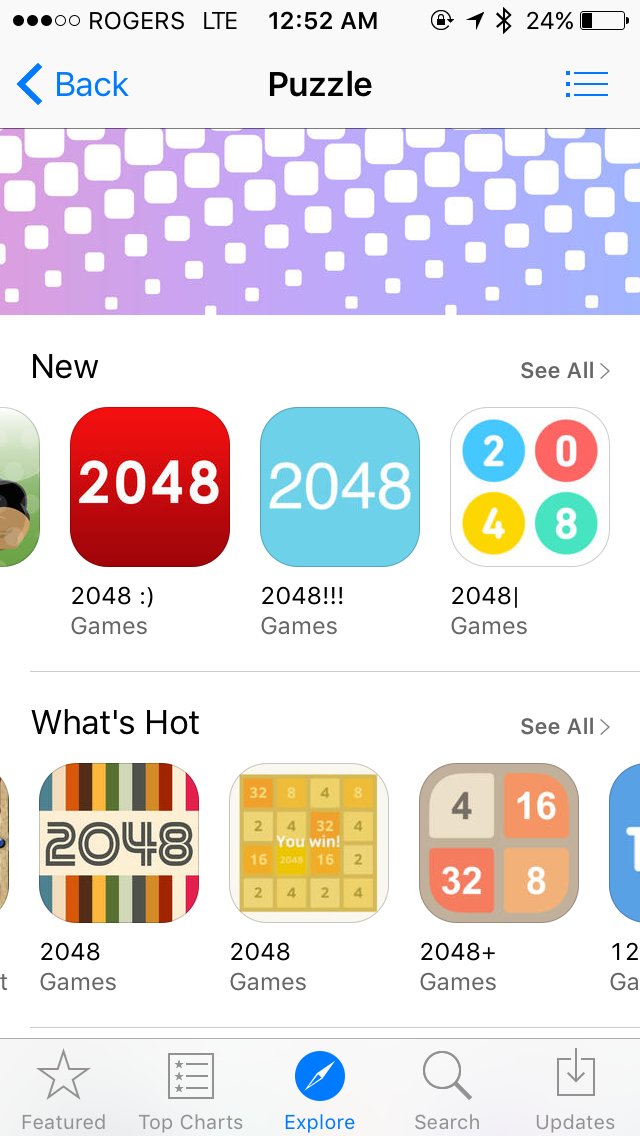This screenshot has width=640, height=1136.
Task: Go to the Search tab
Action: pos(447,1089)
